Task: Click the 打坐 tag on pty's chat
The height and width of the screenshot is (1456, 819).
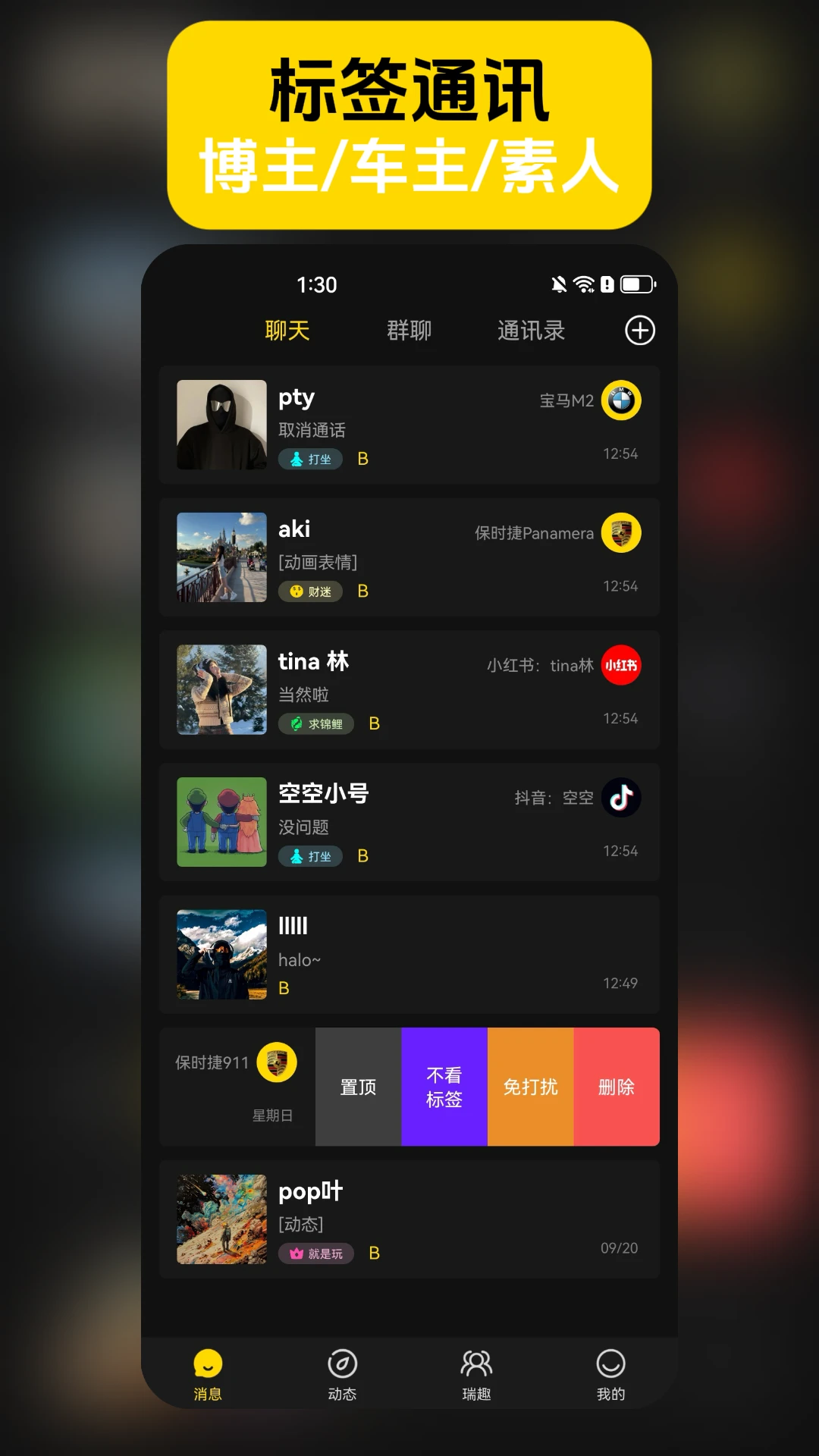Action: coord(310,459)
